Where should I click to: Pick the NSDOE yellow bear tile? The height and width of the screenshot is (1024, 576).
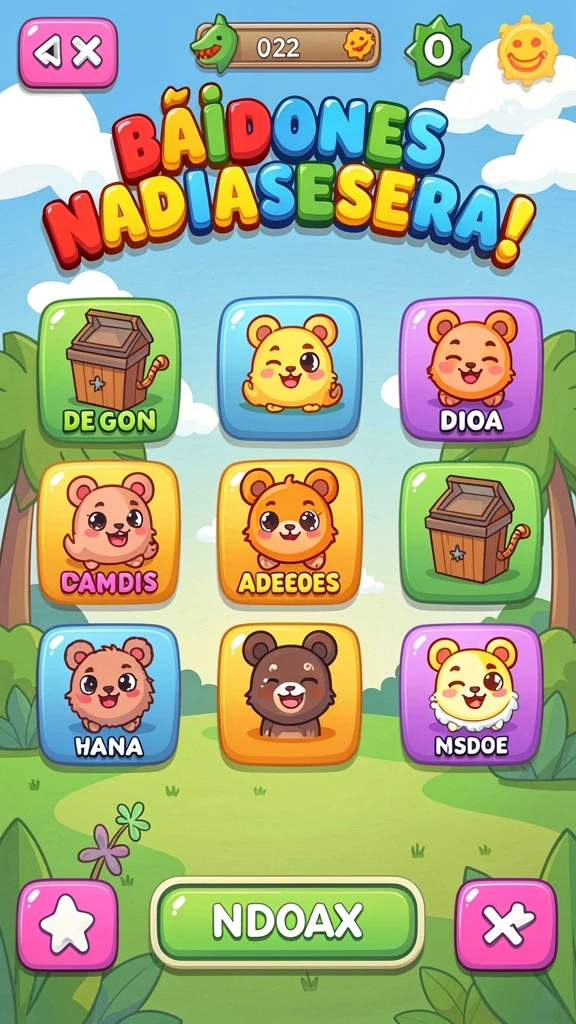pyautogui.click(x=471, y=694)
